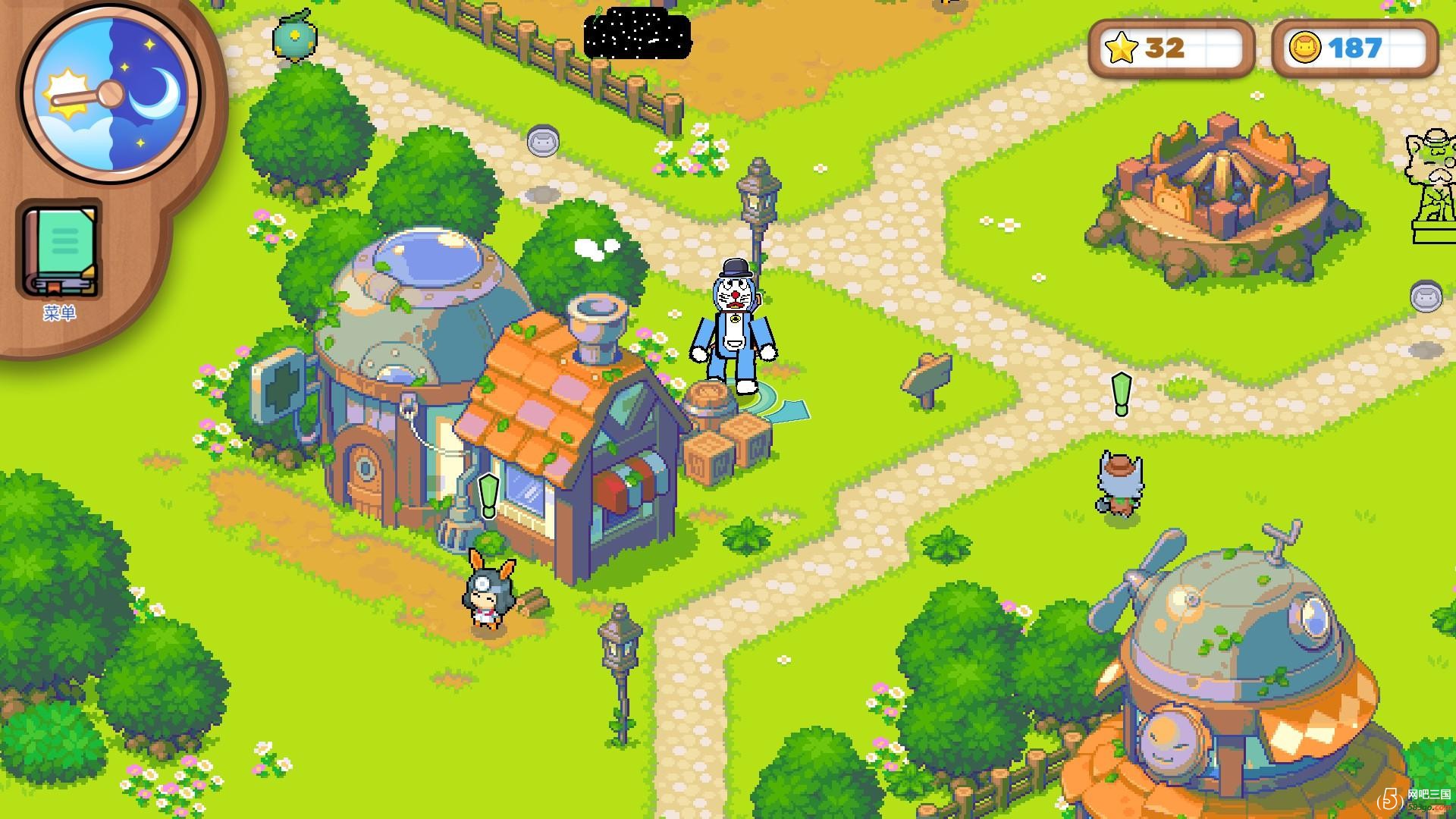Talk to the cat with the cowboy hat
The width and height of the screenshot is (1456, 819).
[x=1119, y=486]
